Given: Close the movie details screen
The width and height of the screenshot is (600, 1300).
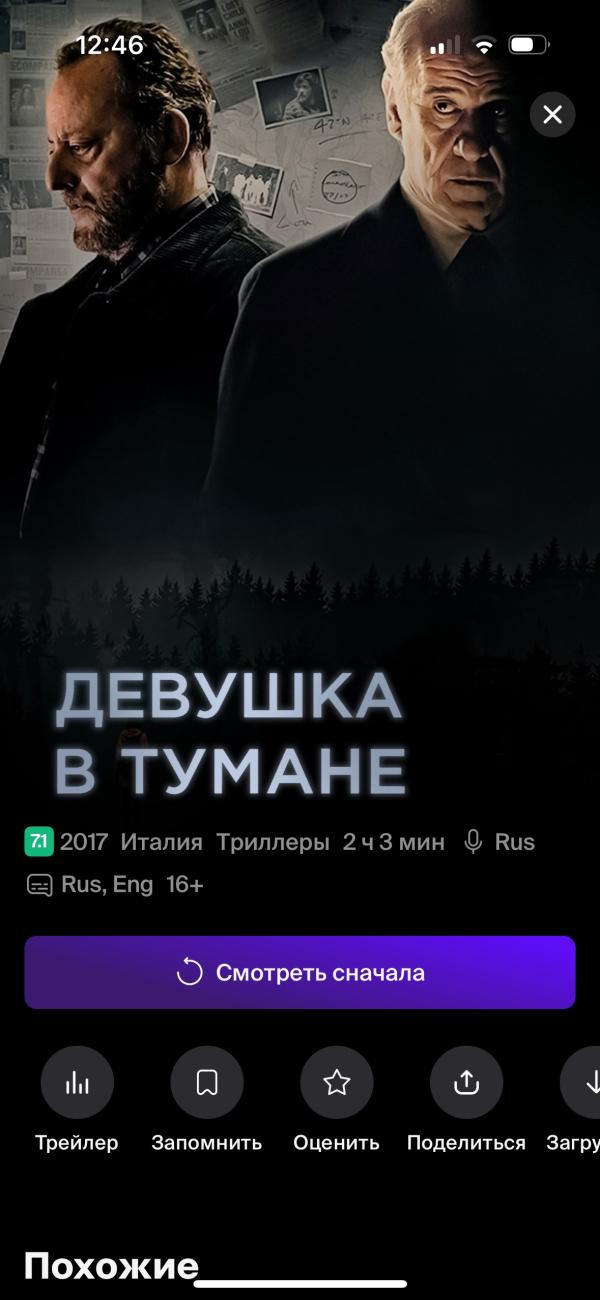Looking at the screenshot, I should pyautogui.click(x=552, y=115).
